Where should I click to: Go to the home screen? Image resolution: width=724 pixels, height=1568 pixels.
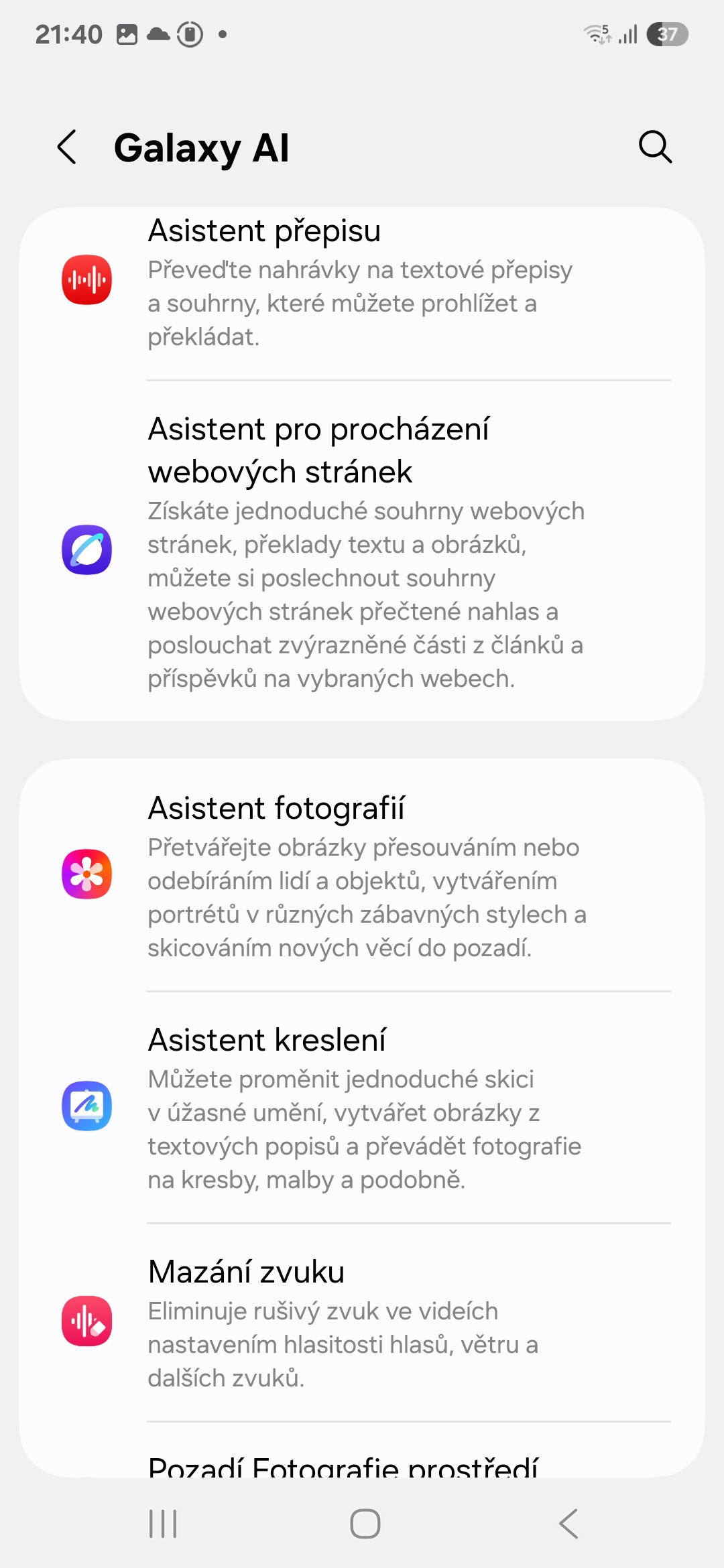pos(365,1524)
